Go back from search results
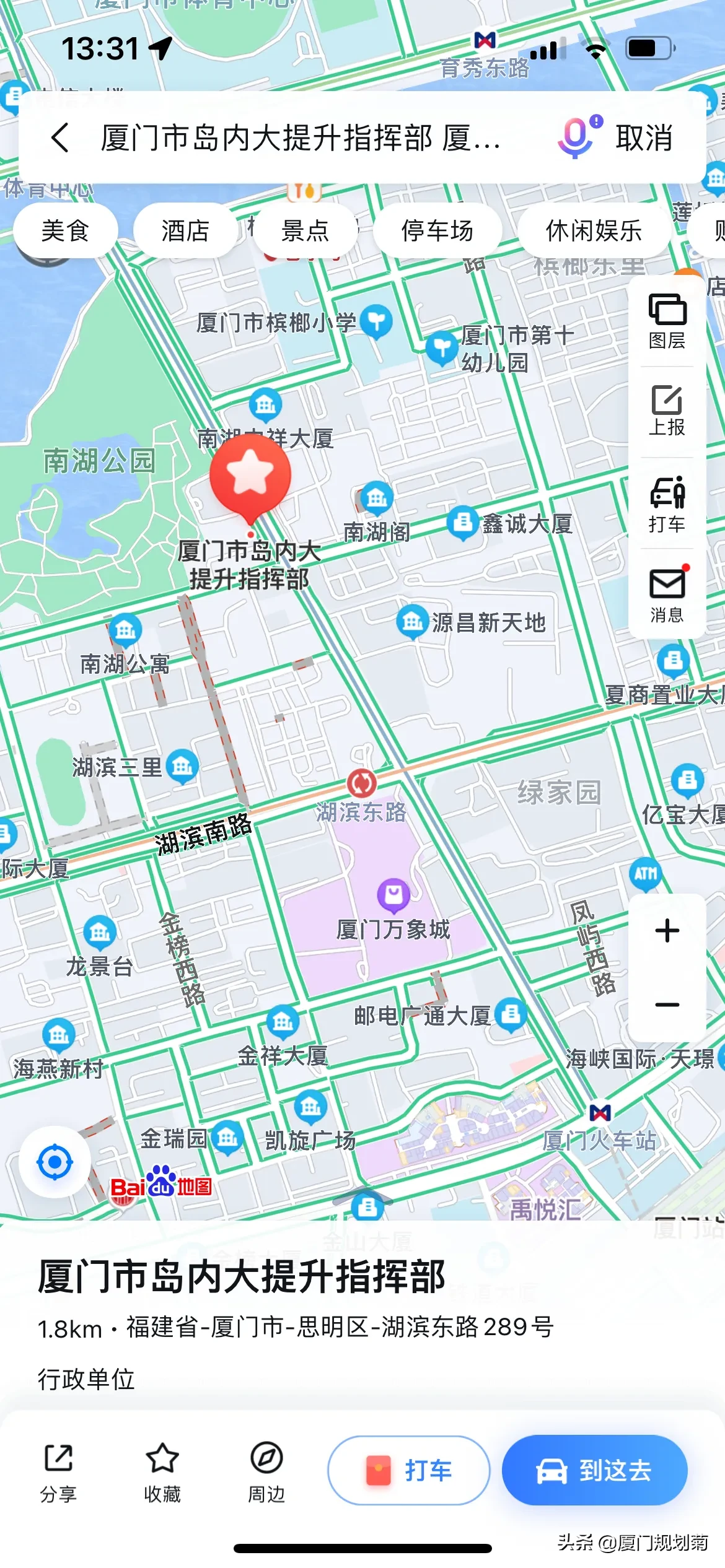This screenshot has width=725, height=1568. point(59,137)
